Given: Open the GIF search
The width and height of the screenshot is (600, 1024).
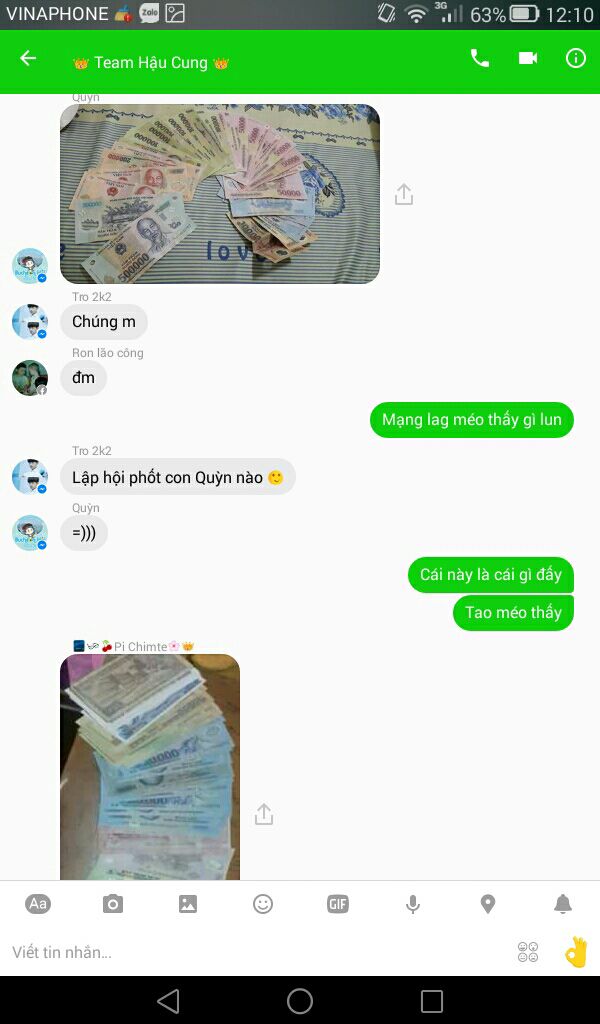Looking at the screenshot, I should point(338,904).
